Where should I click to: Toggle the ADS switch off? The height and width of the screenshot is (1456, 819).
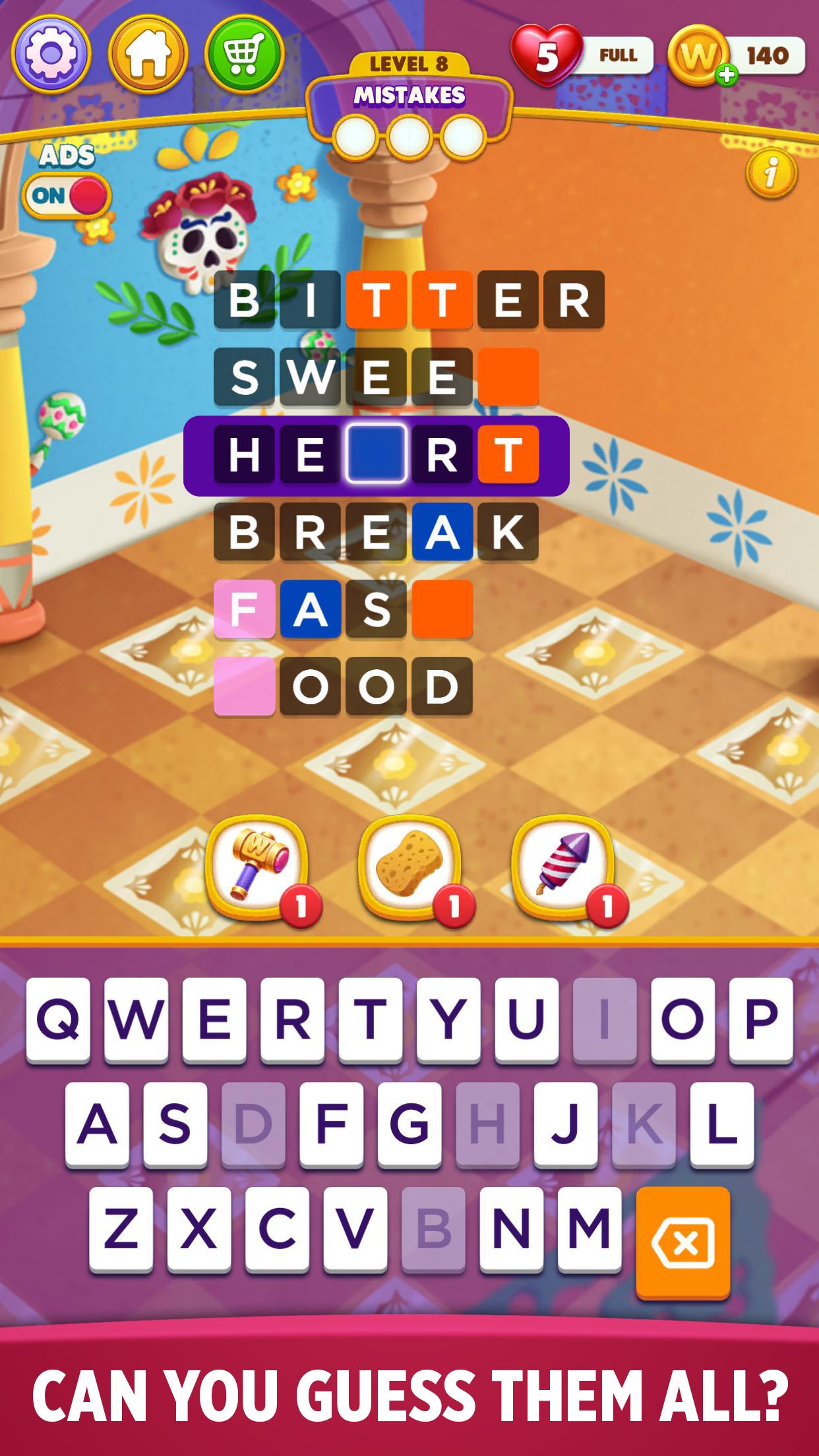(67, 196)
